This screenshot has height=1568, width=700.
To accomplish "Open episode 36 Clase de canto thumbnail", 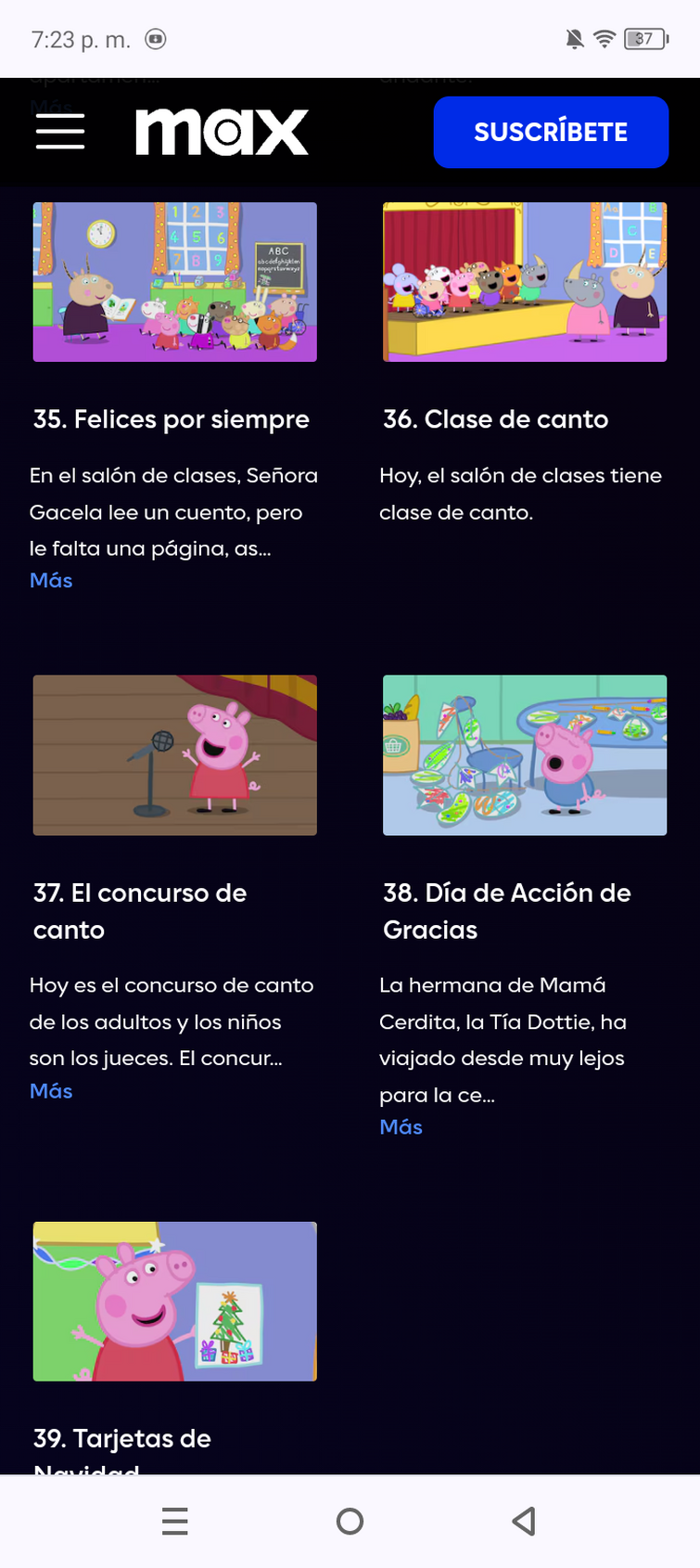I will pyautogui.click(x=525, y=282).
